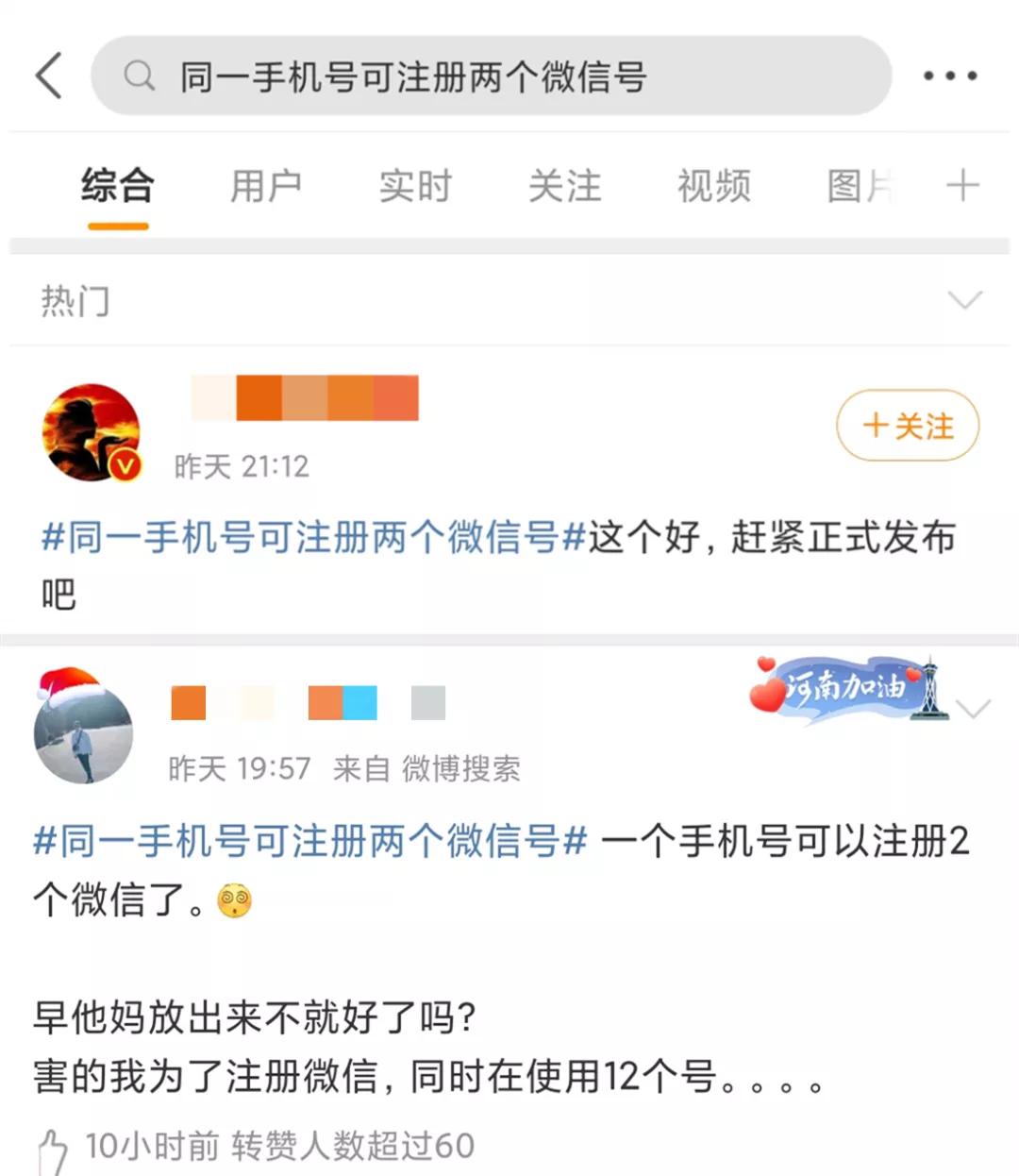The height and width of the screenshot is (1176, 1019).
Task: Select the 关注 tab
Action: point(564,187)
